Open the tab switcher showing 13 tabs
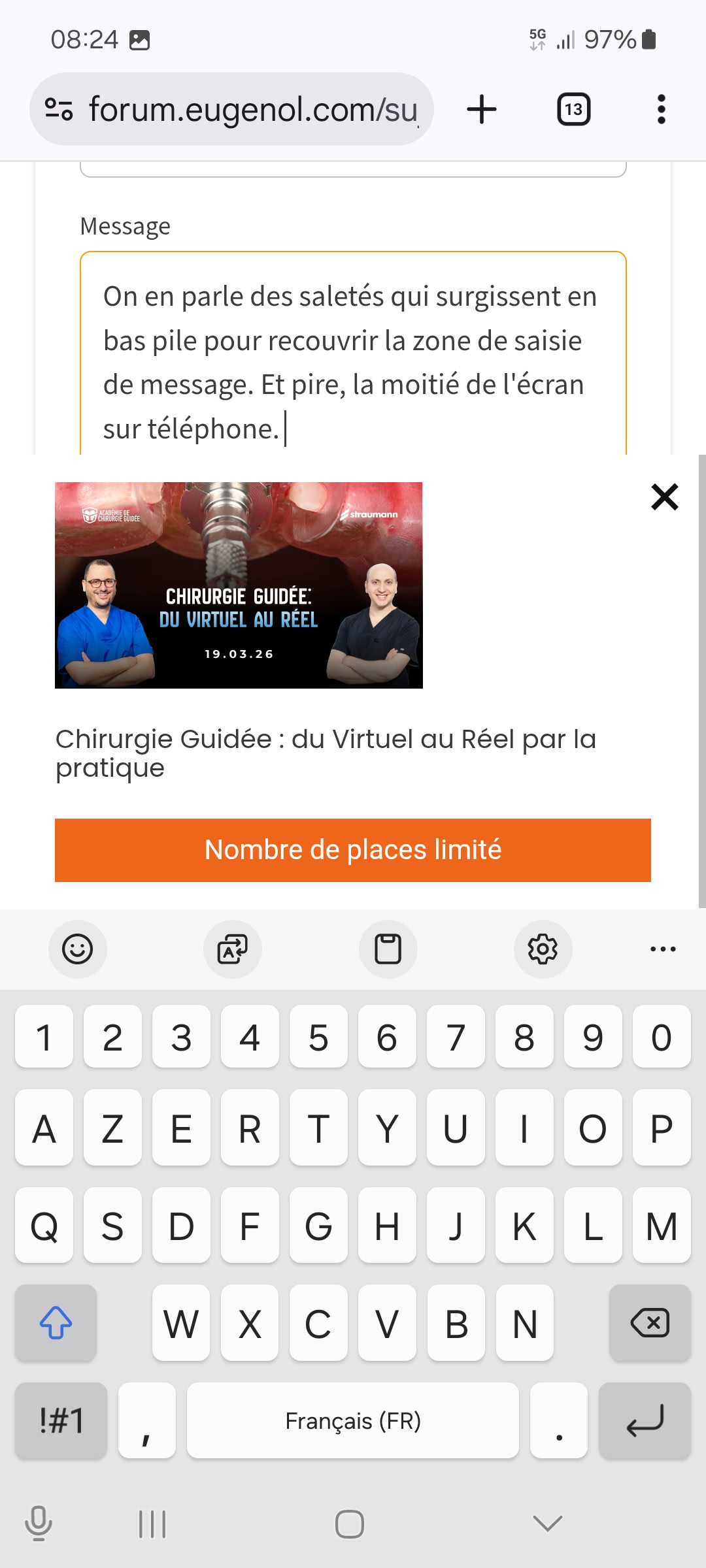 pyautogui.click(x=573, y=109)
